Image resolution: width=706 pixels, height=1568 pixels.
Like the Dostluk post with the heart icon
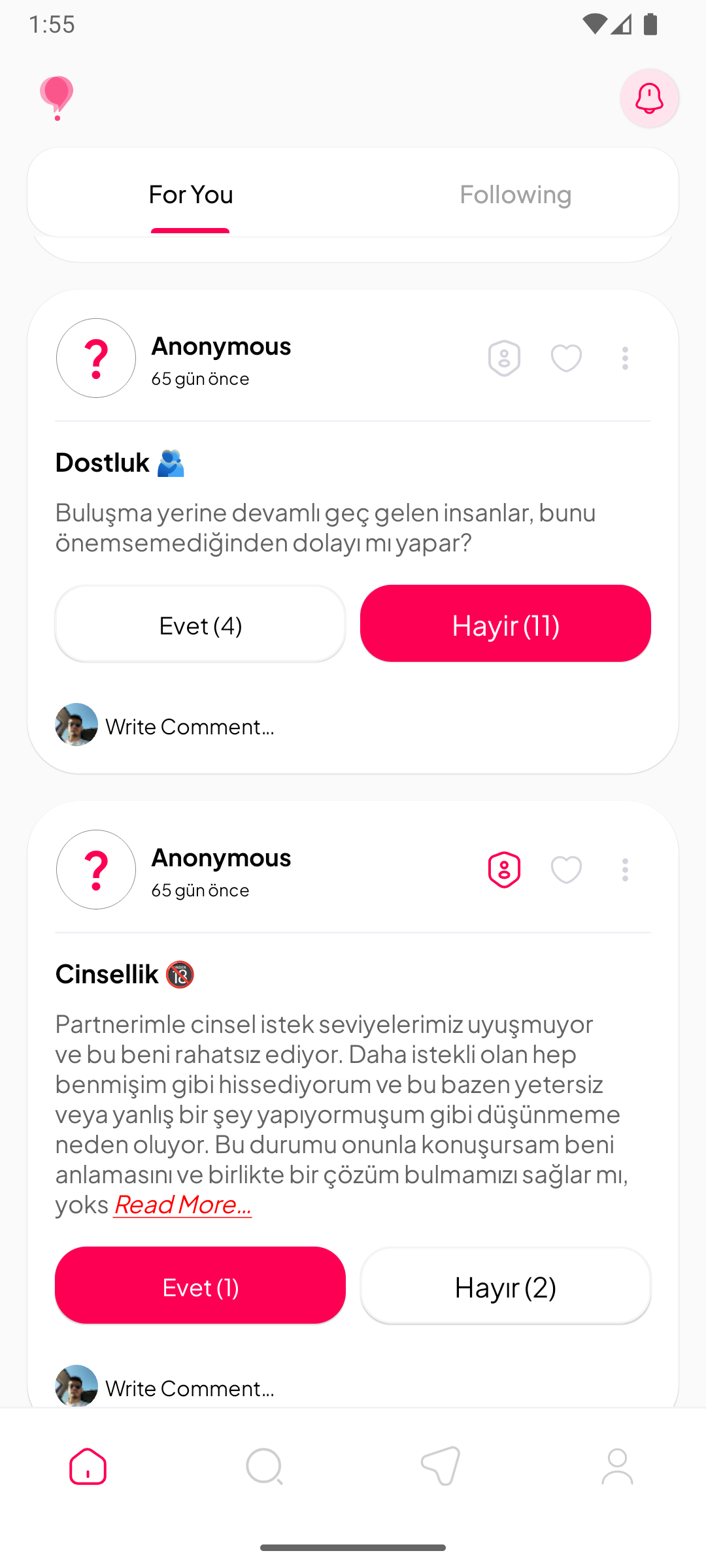coord(565,357)
